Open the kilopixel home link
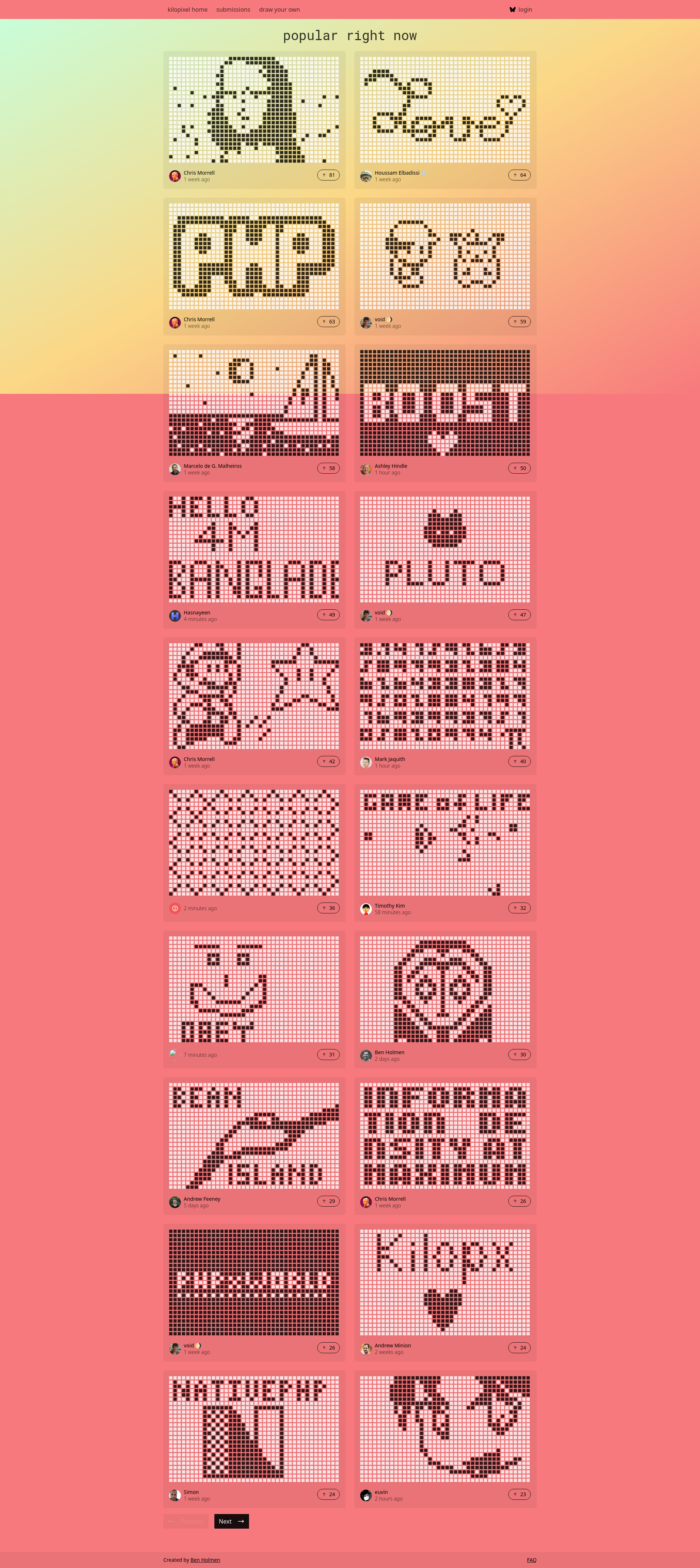The width and height of the screenshot is (700, 1568). tap(187, 10)
